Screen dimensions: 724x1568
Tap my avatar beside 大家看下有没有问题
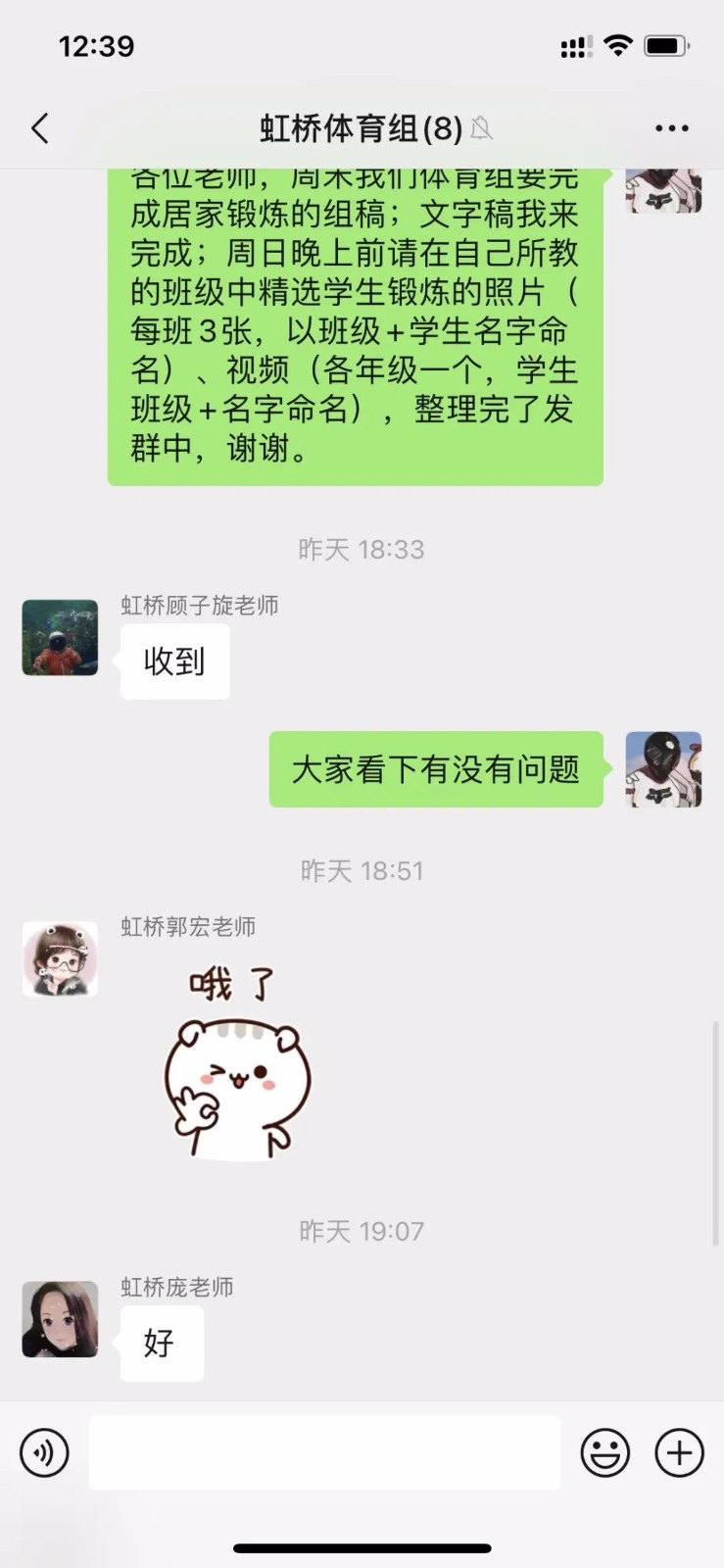(663, 769)
